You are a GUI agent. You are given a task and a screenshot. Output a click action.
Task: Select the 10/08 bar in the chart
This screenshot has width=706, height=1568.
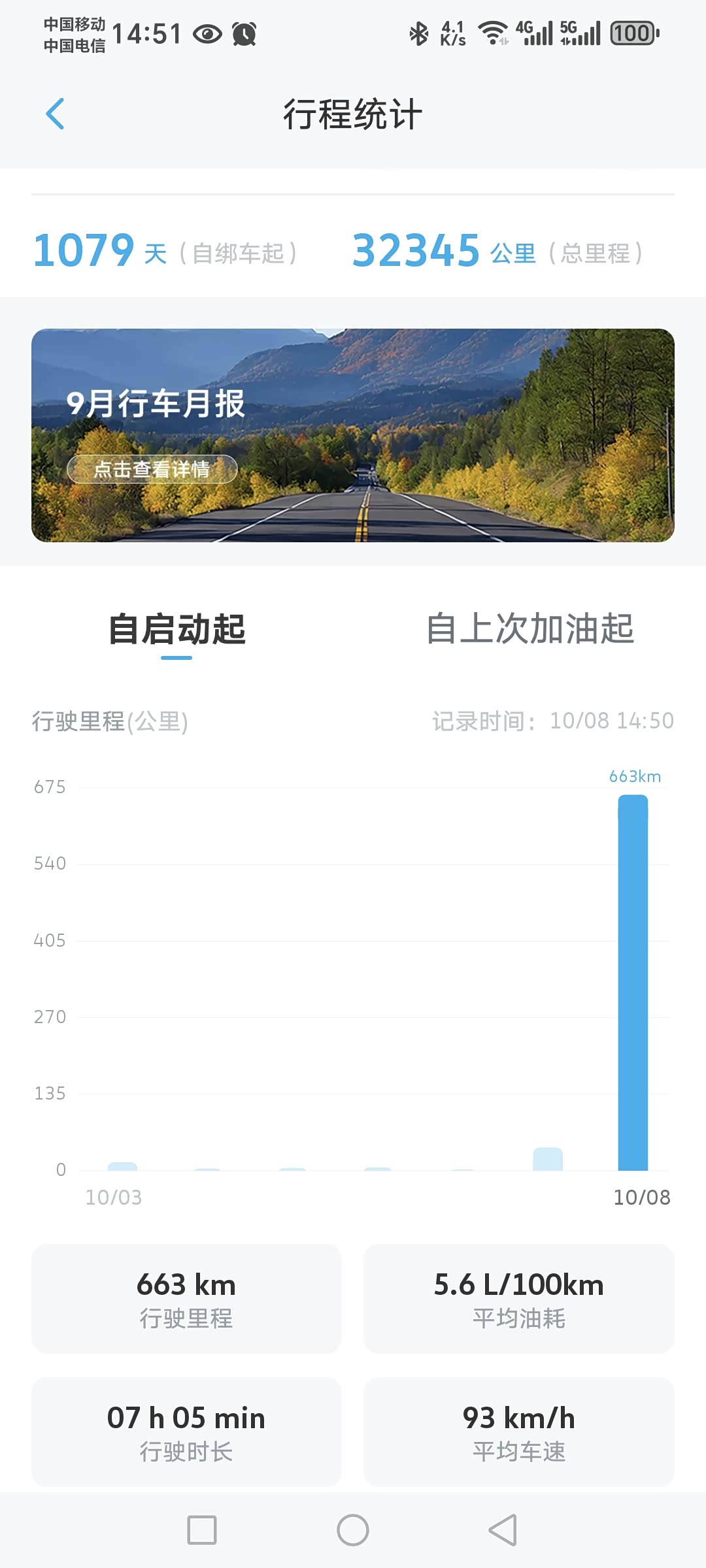633,982
